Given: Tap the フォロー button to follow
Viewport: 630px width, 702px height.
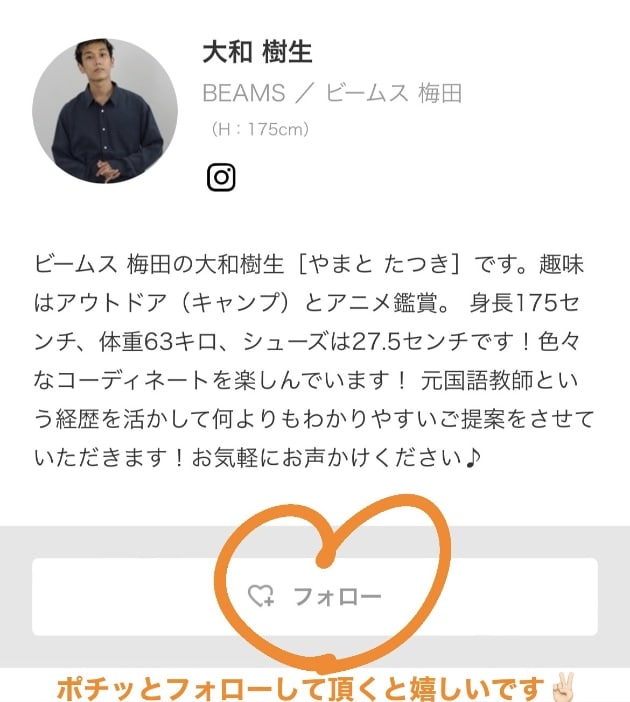Looking at the screenshot, I should [315, 597].
